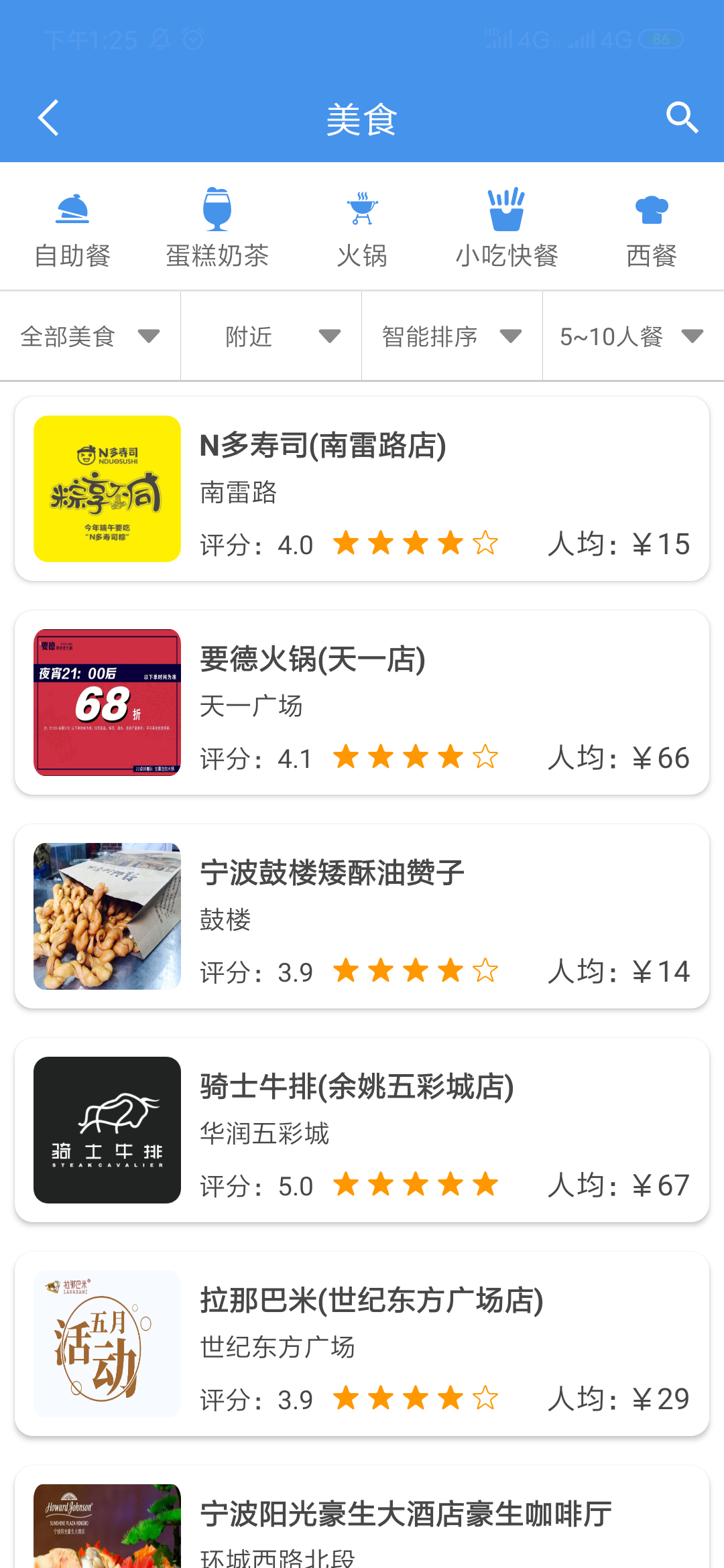Choose the 蛋糕奶茶 category
Image resolution: width=724 pixels, height=1568 pixels.
coord(217,228)
